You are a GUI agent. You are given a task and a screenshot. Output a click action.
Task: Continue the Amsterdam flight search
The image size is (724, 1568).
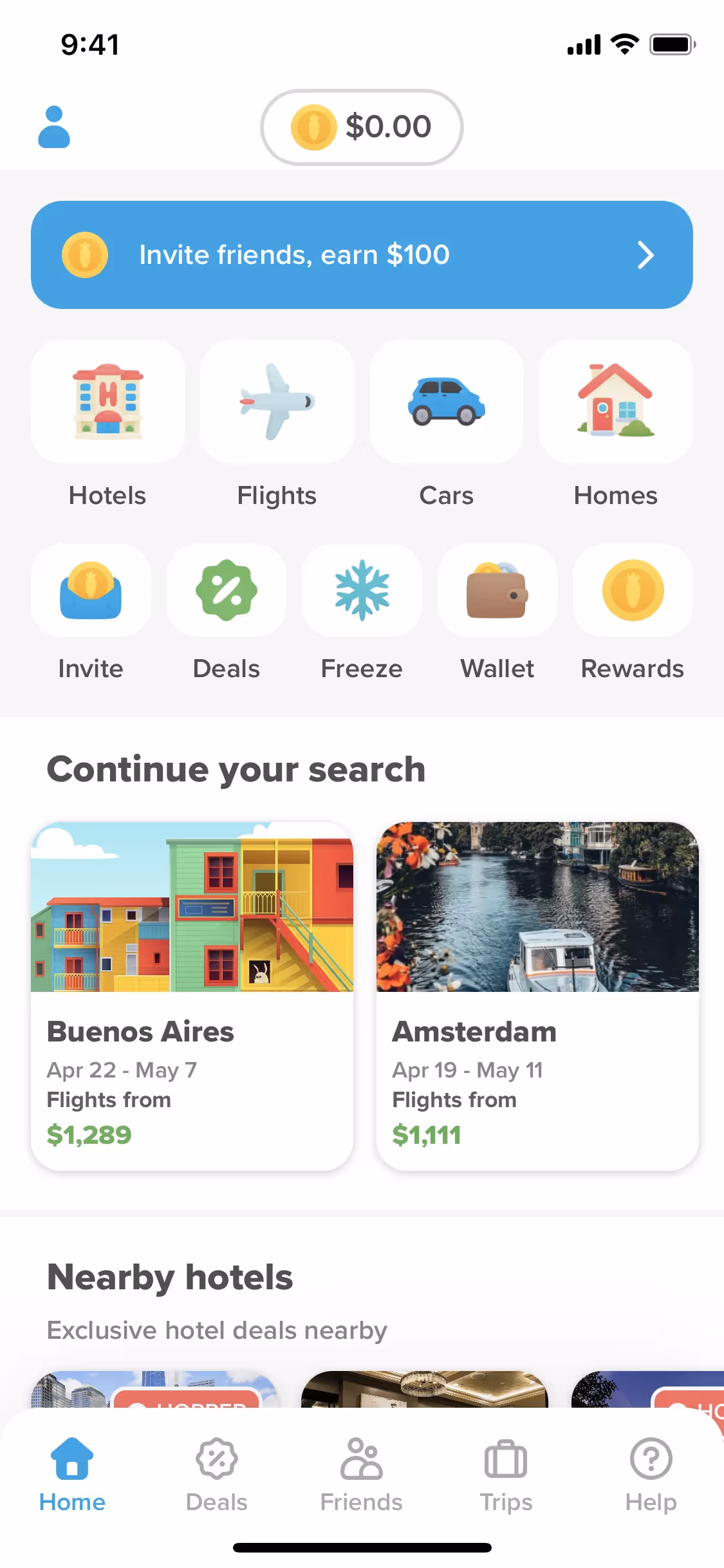(537, 996)
